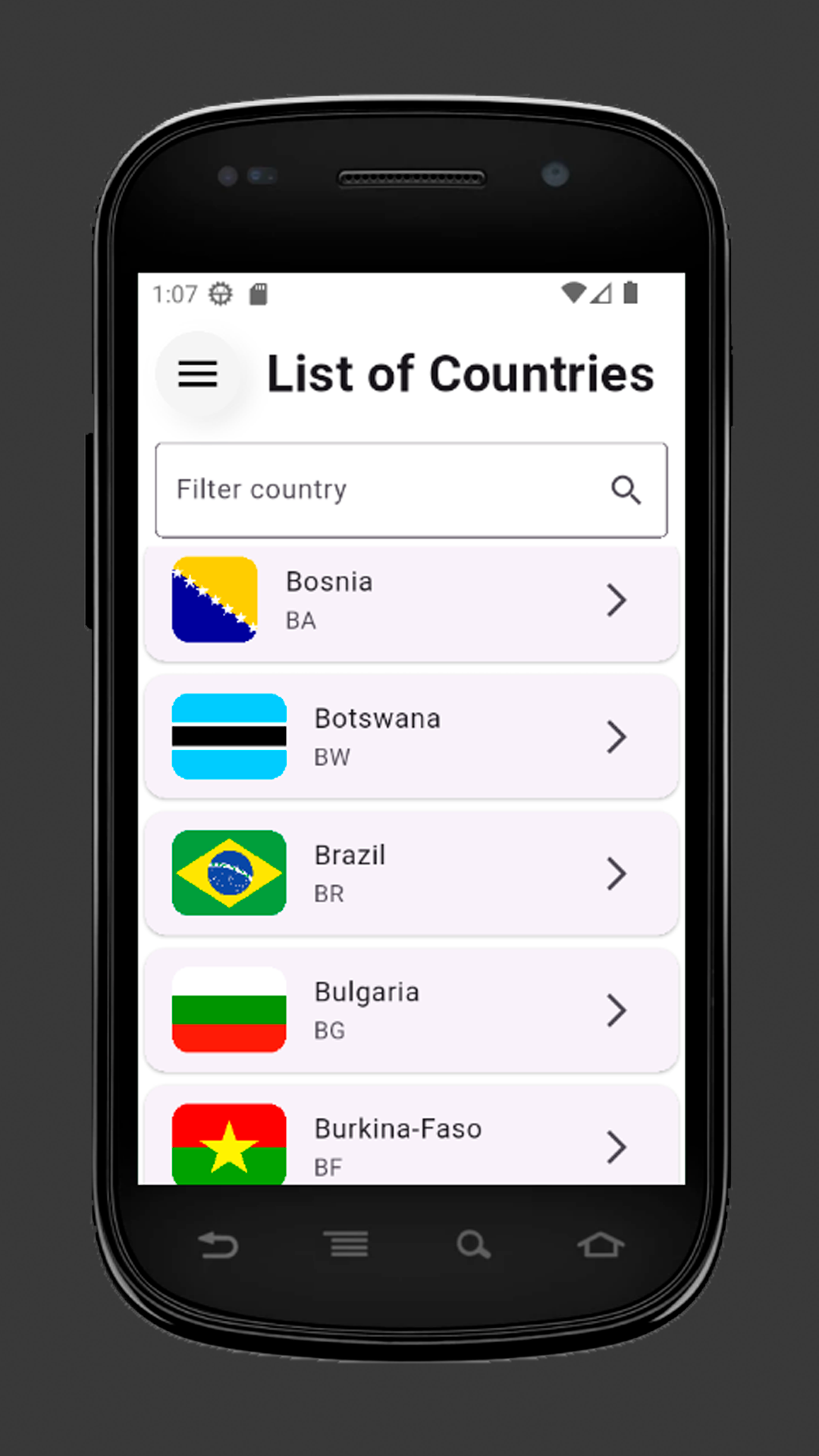819x1456 pixels.
Task: Focus the Filter country field
Action: click(379, 490)
